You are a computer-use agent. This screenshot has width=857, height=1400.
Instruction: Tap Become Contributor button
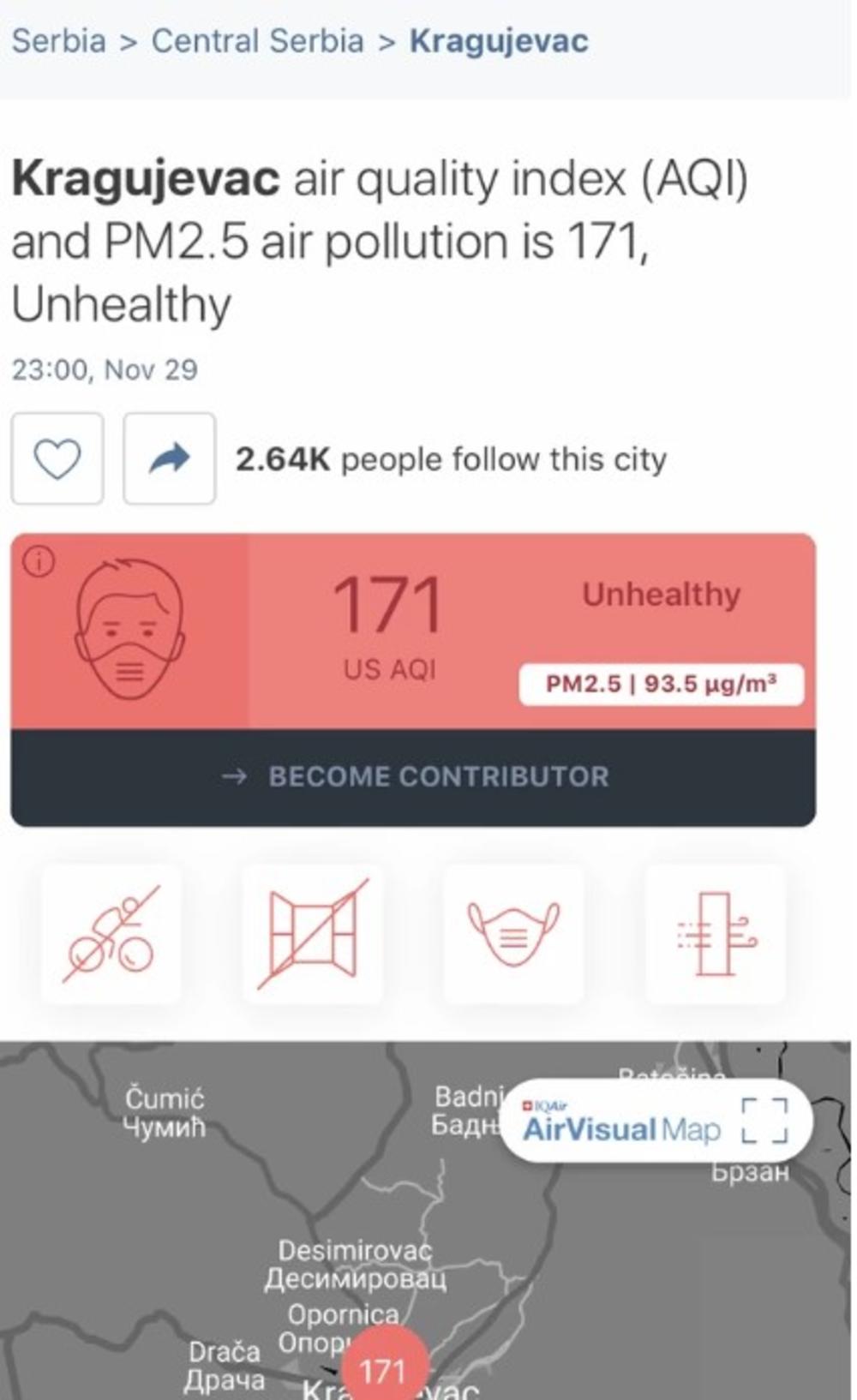click(x=413, y=777)
